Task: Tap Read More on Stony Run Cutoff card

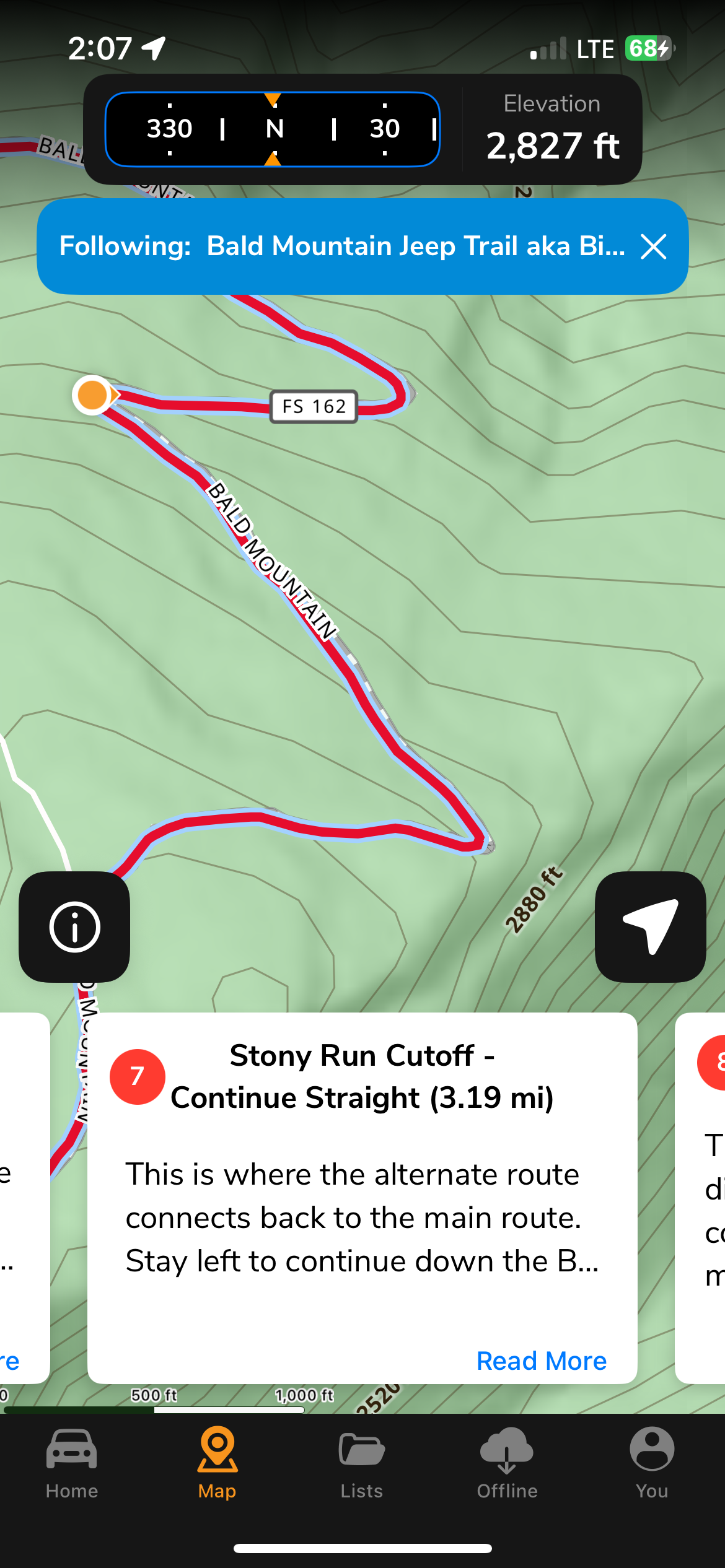Action: click(x=541, y=1361)
